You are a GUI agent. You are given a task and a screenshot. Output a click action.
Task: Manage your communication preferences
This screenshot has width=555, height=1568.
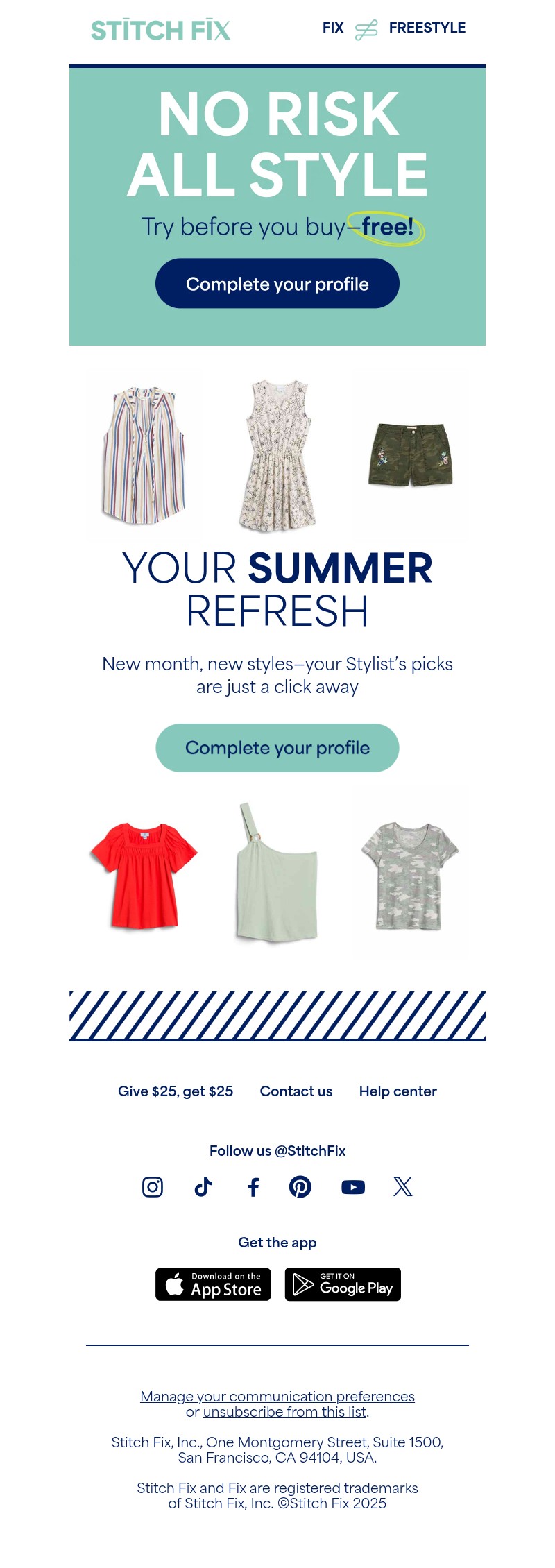[x=277, y=1397]
